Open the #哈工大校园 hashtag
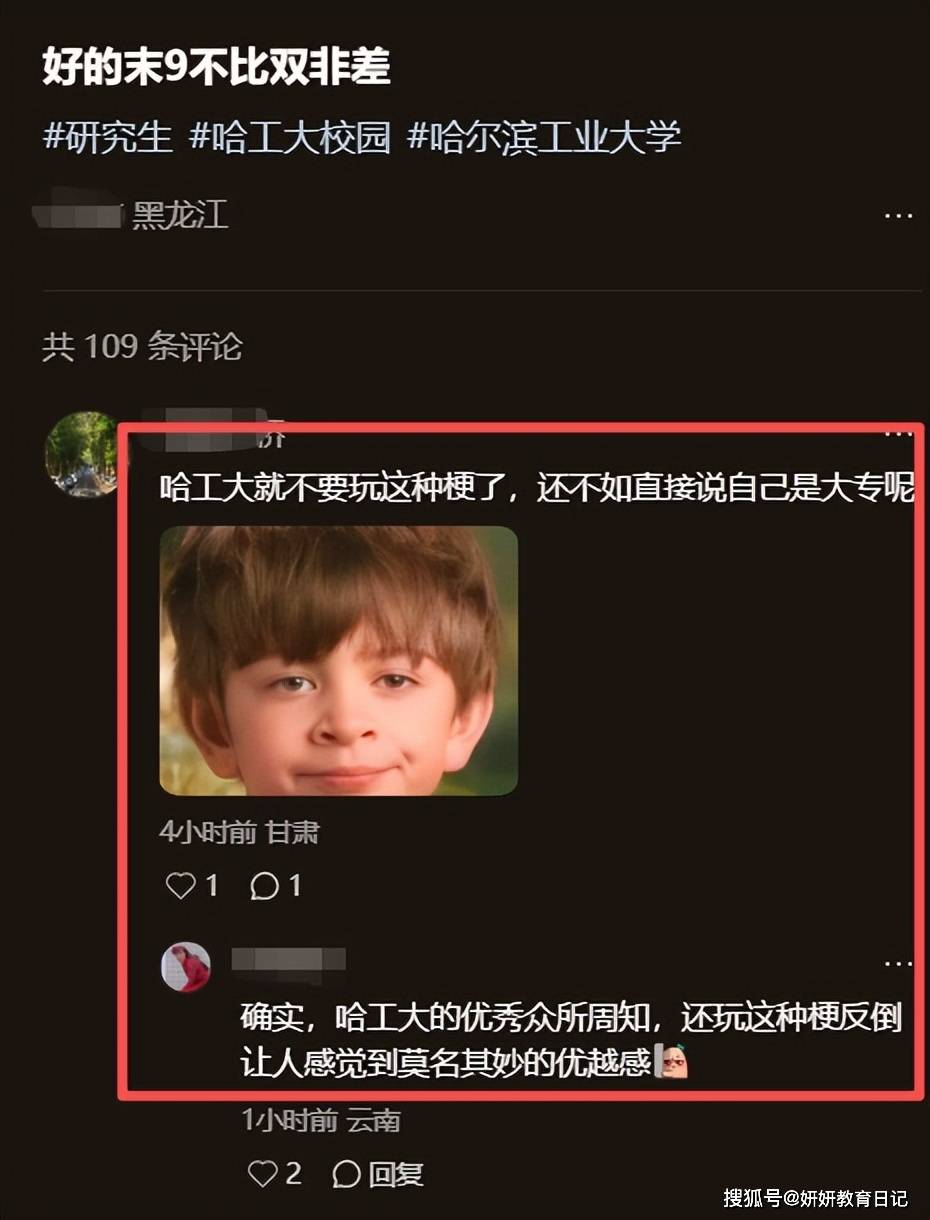 click(290, 138)
